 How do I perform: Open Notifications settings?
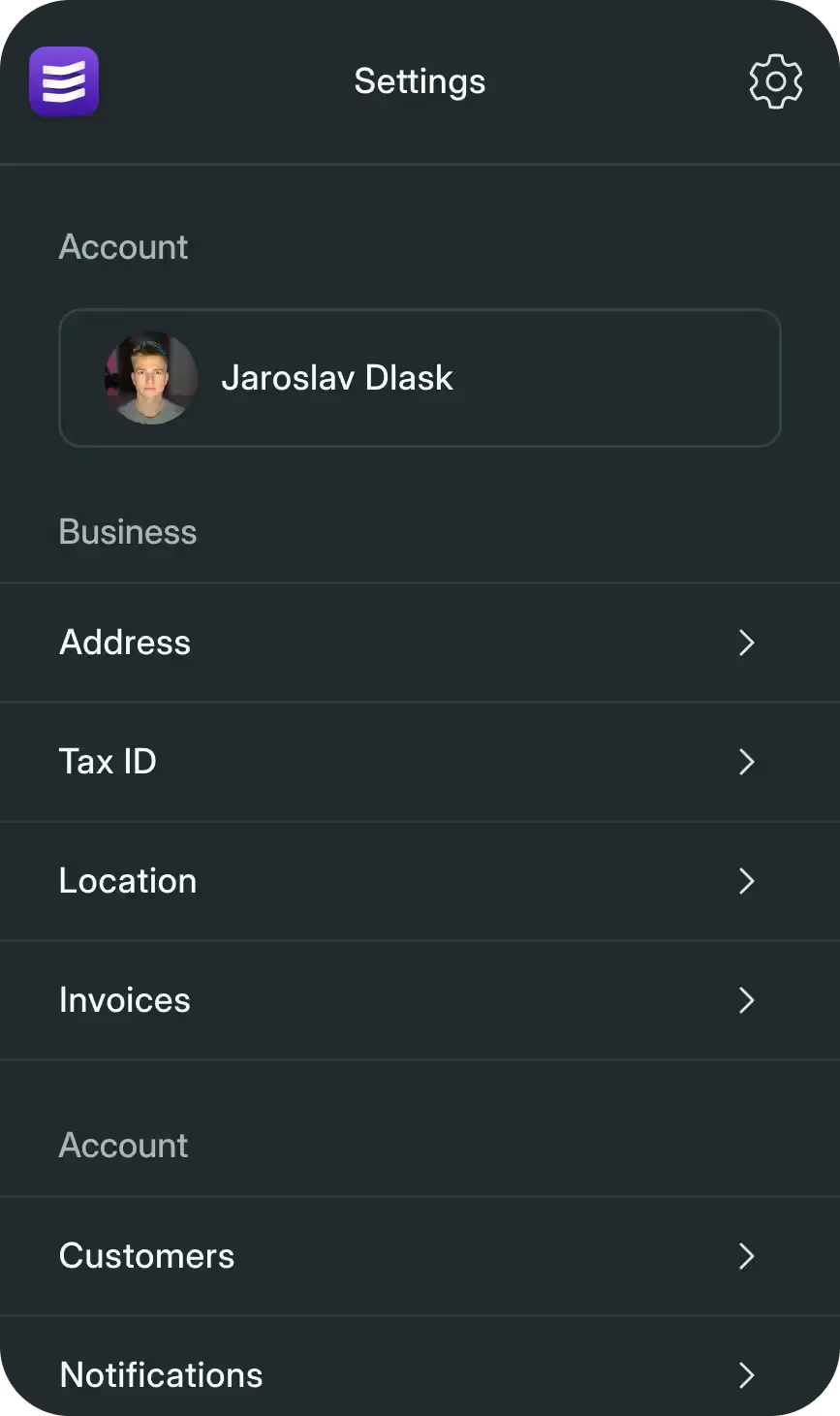tap(420, 1374)
